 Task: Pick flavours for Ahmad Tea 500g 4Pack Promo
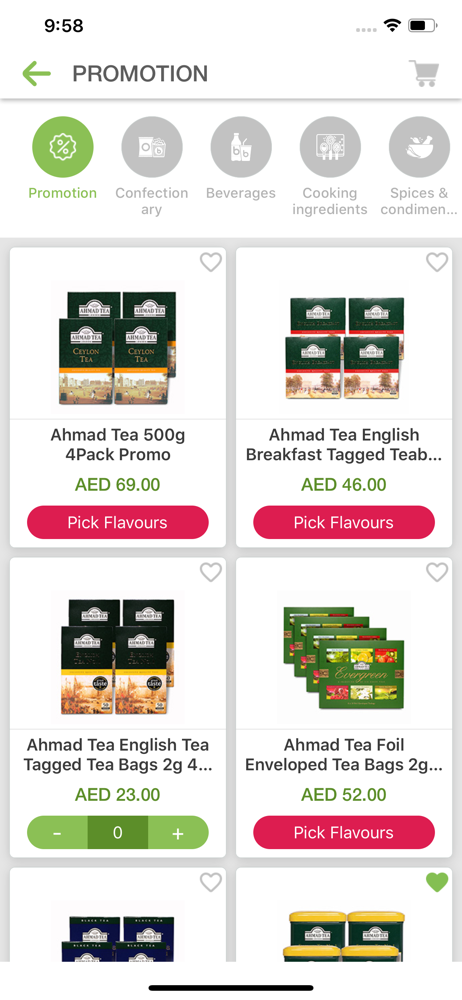pos(117,522)
